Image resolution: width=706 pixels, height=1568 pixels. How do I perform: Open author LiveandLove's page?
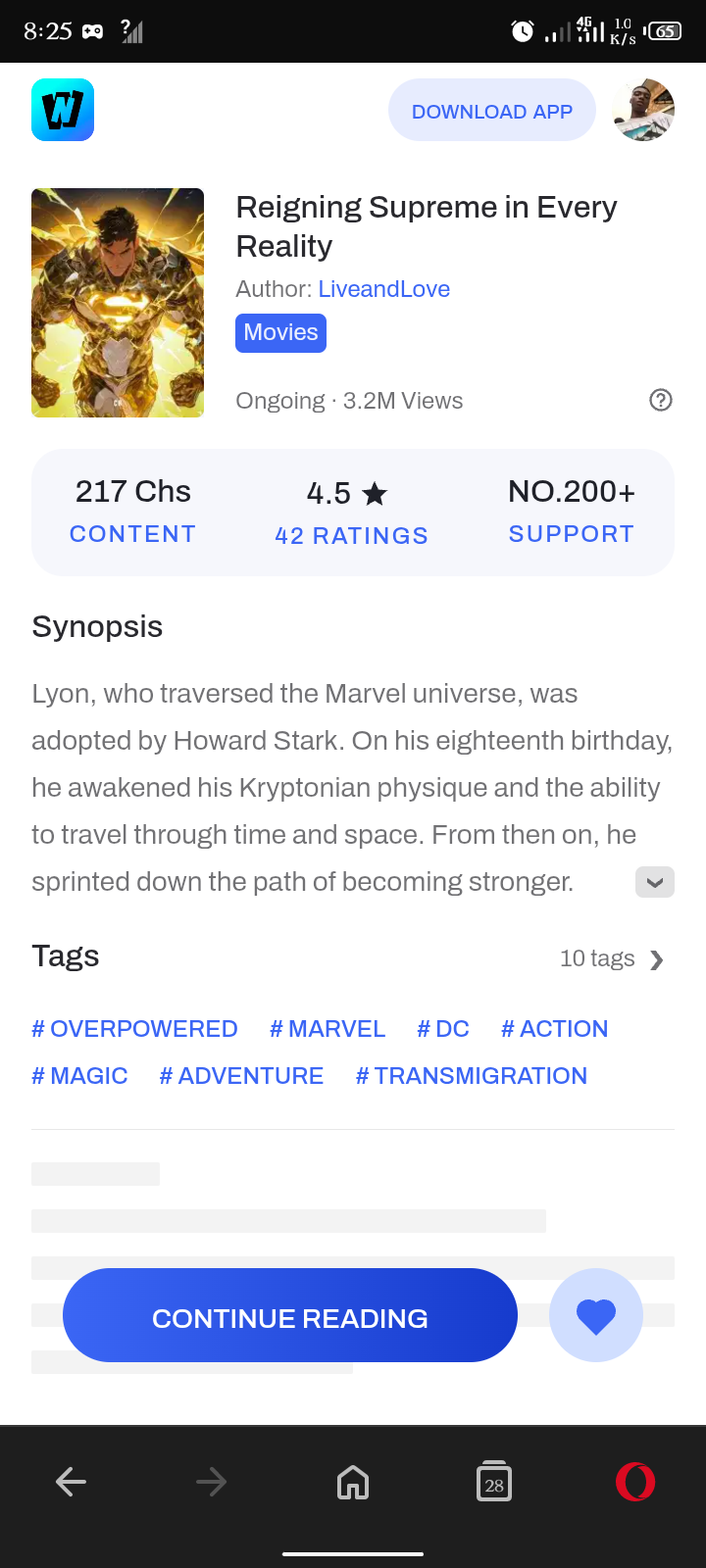[383, 289]
